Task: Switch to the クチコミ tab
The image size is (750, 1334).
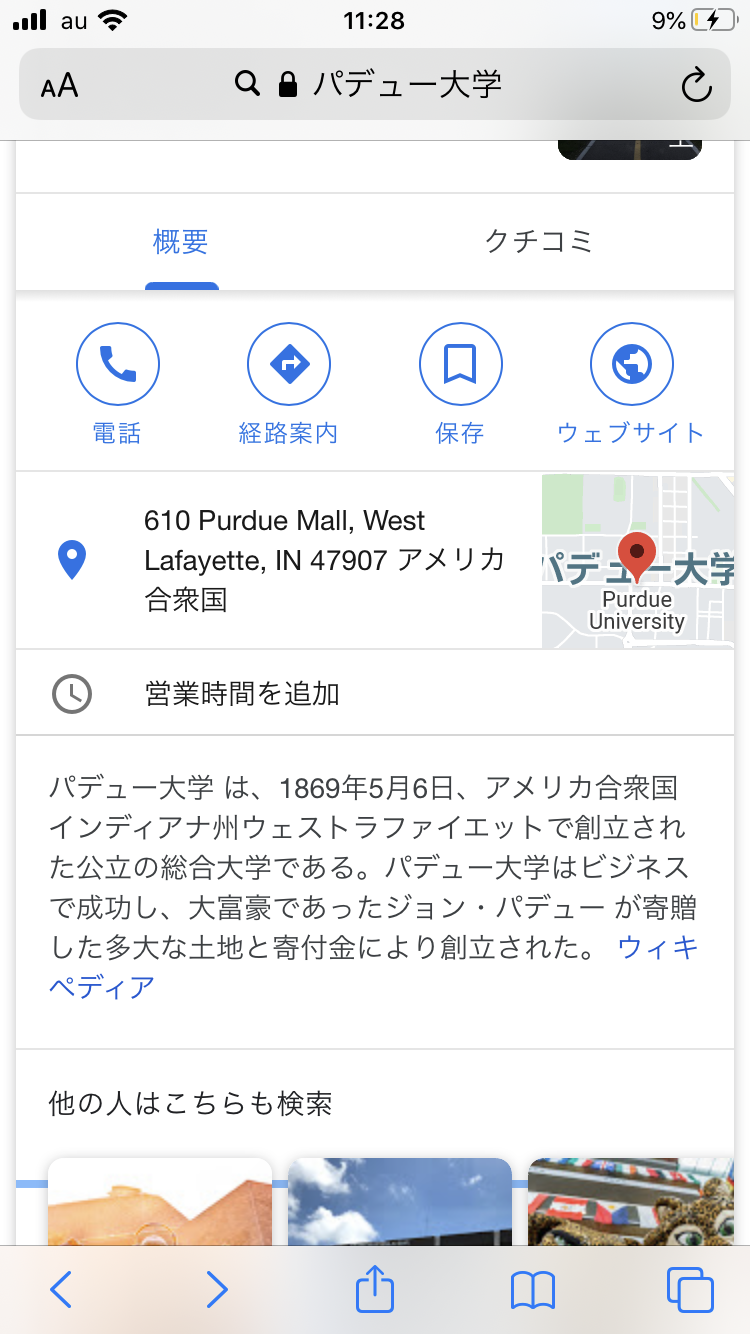Action: click(539, 242)
